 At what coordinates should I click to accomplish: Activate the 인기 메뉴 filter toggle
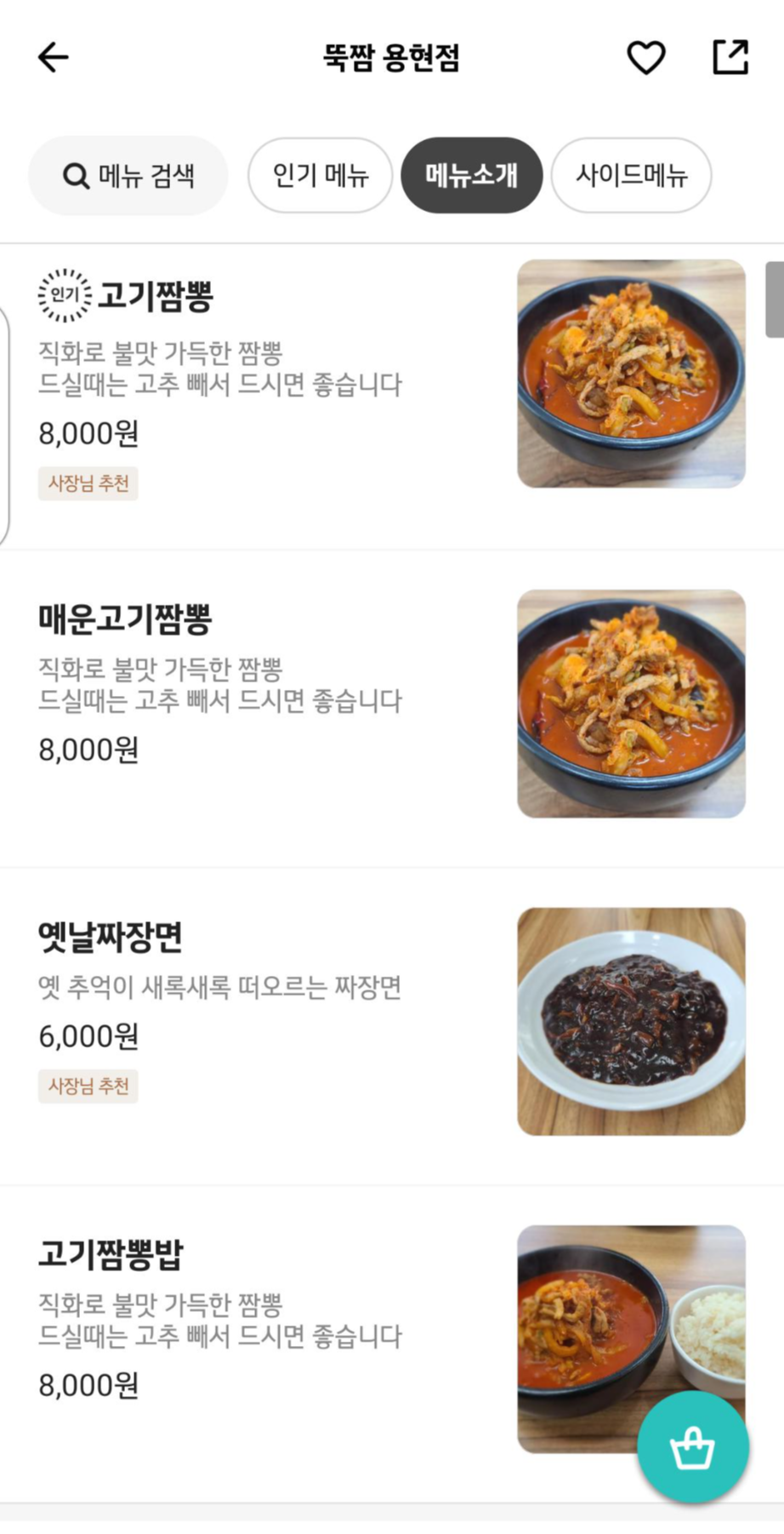coord(319,175)
